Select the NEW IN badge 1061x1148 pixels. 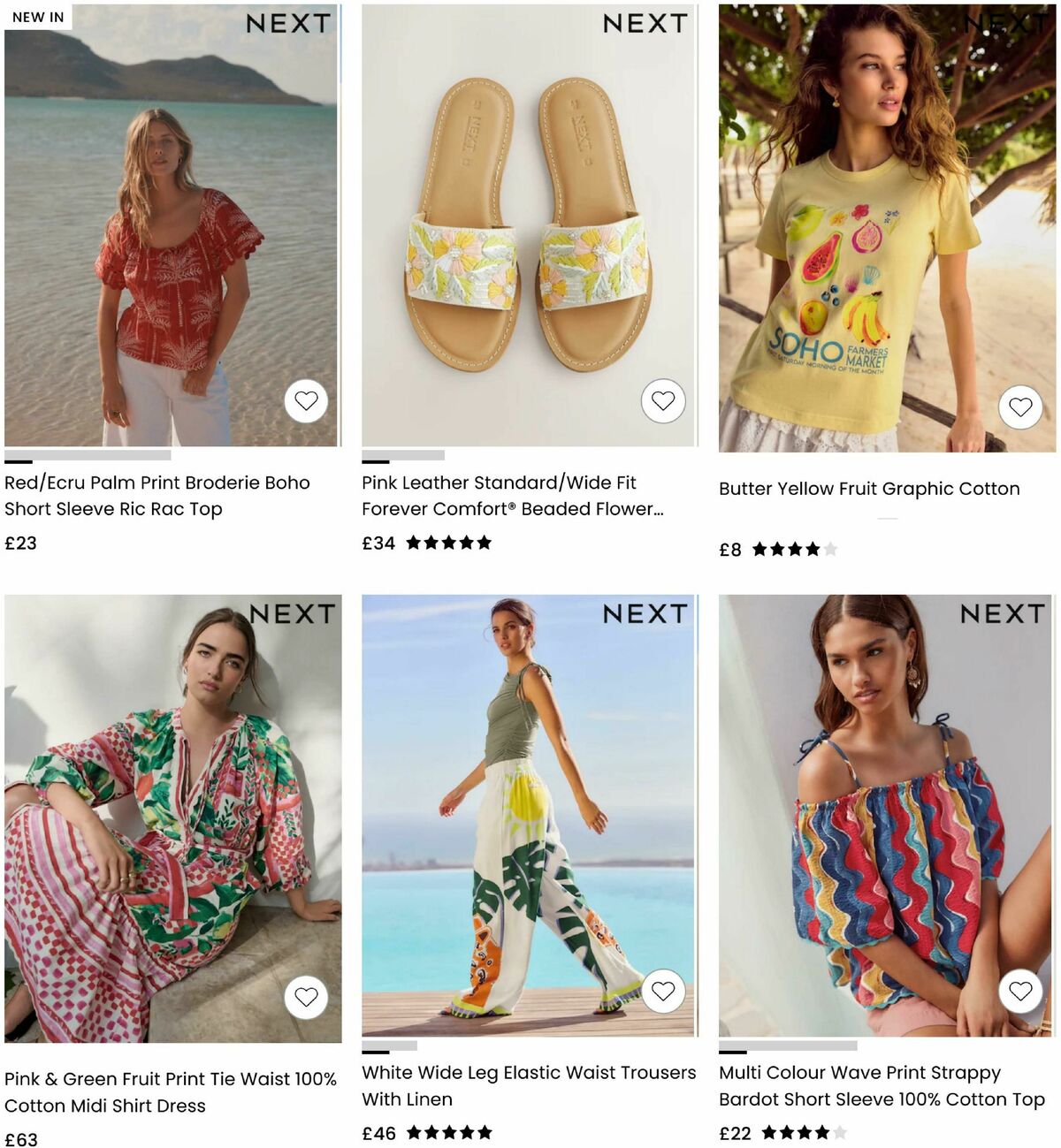(x=39, y=16)
